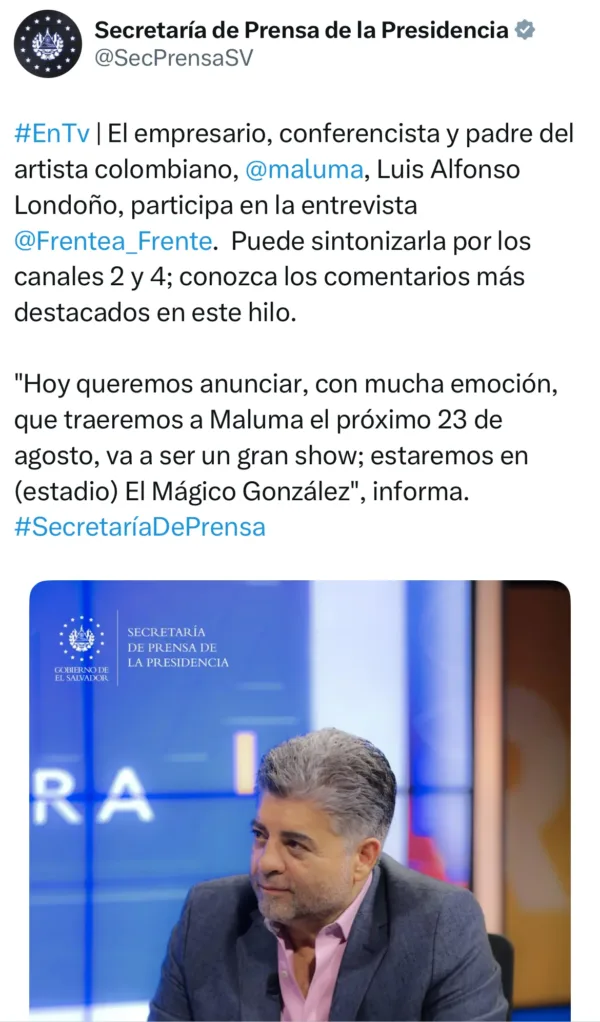
Task: Open the Secretaría de Prensa profile picture
Action: click(x=48, y=44)
